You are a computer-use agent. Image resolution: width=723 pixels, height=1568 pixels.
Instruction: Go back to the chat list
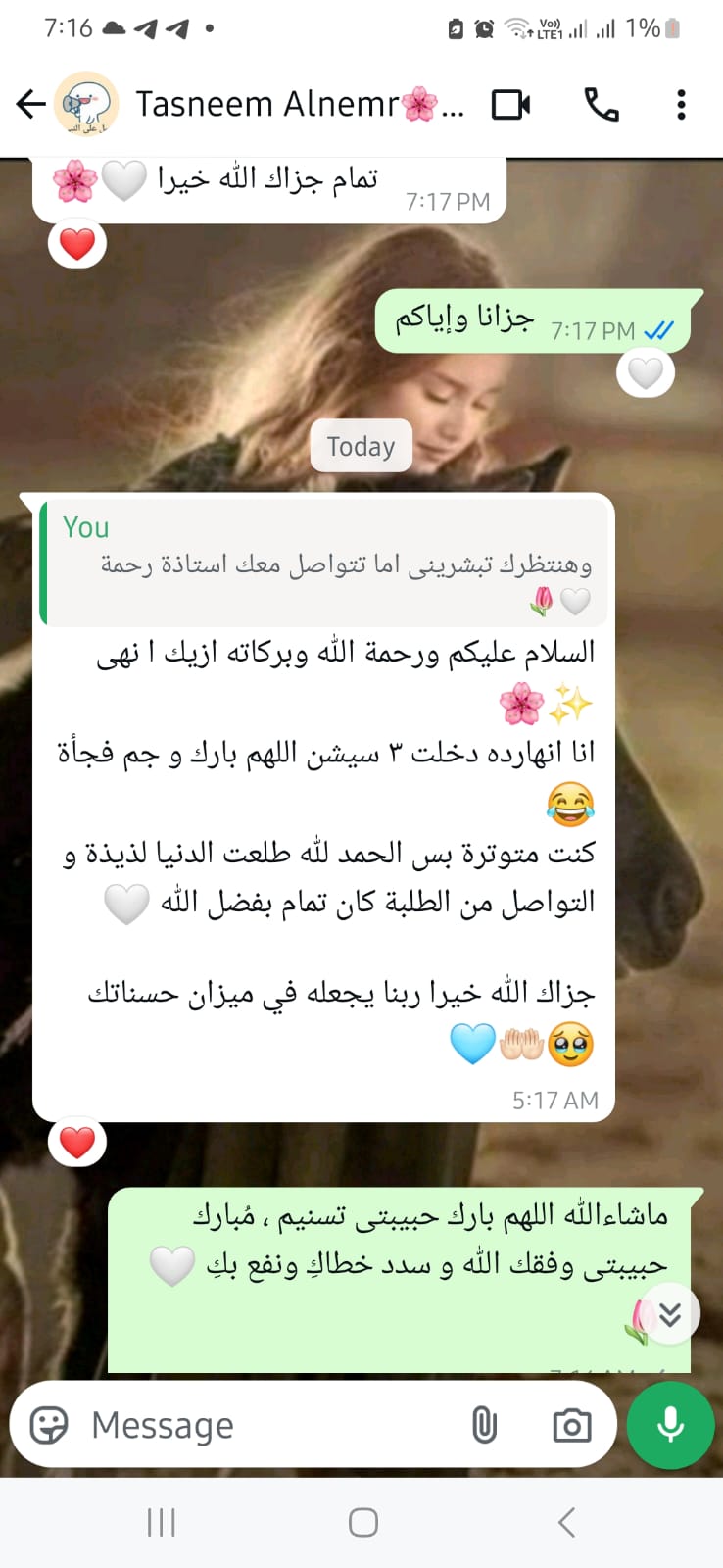pyautogui.click(x=31, y=104)
